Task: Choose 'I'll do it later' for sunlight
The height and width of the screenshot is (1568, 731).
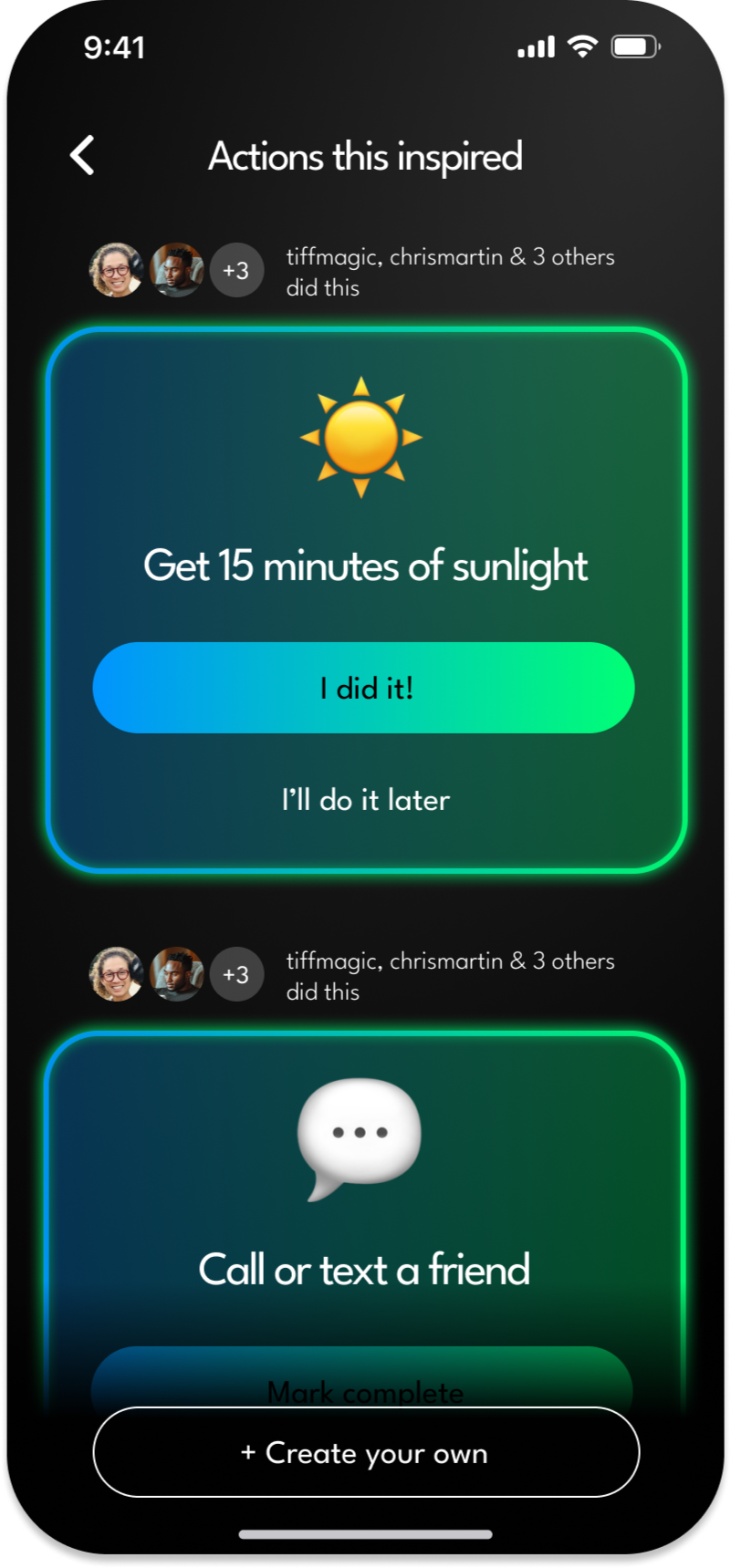Action: coord(365,800)
